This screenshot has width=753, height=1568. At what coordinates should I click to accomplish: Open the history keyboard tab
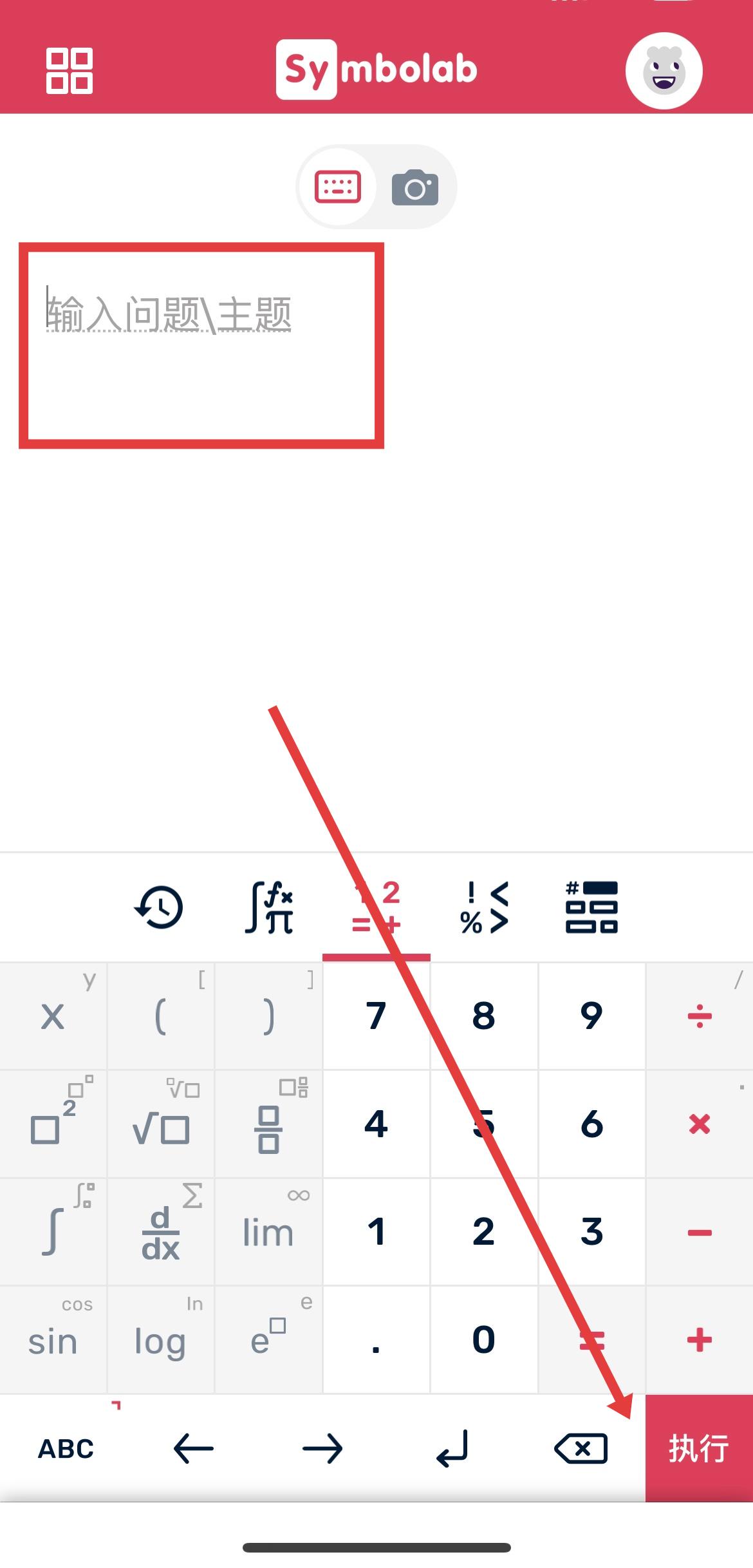(159, 908)
